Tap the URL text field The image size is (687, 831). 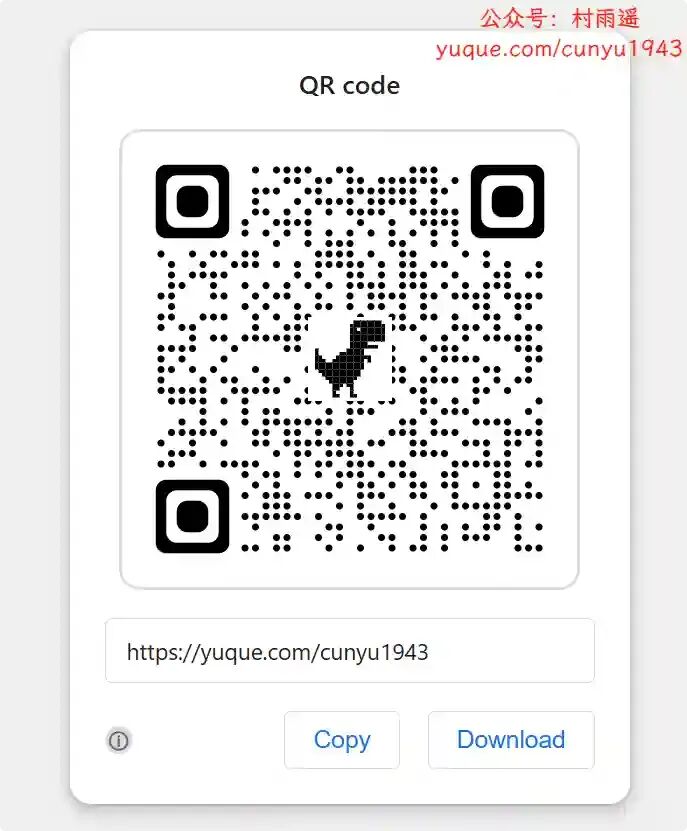point(349,651)
